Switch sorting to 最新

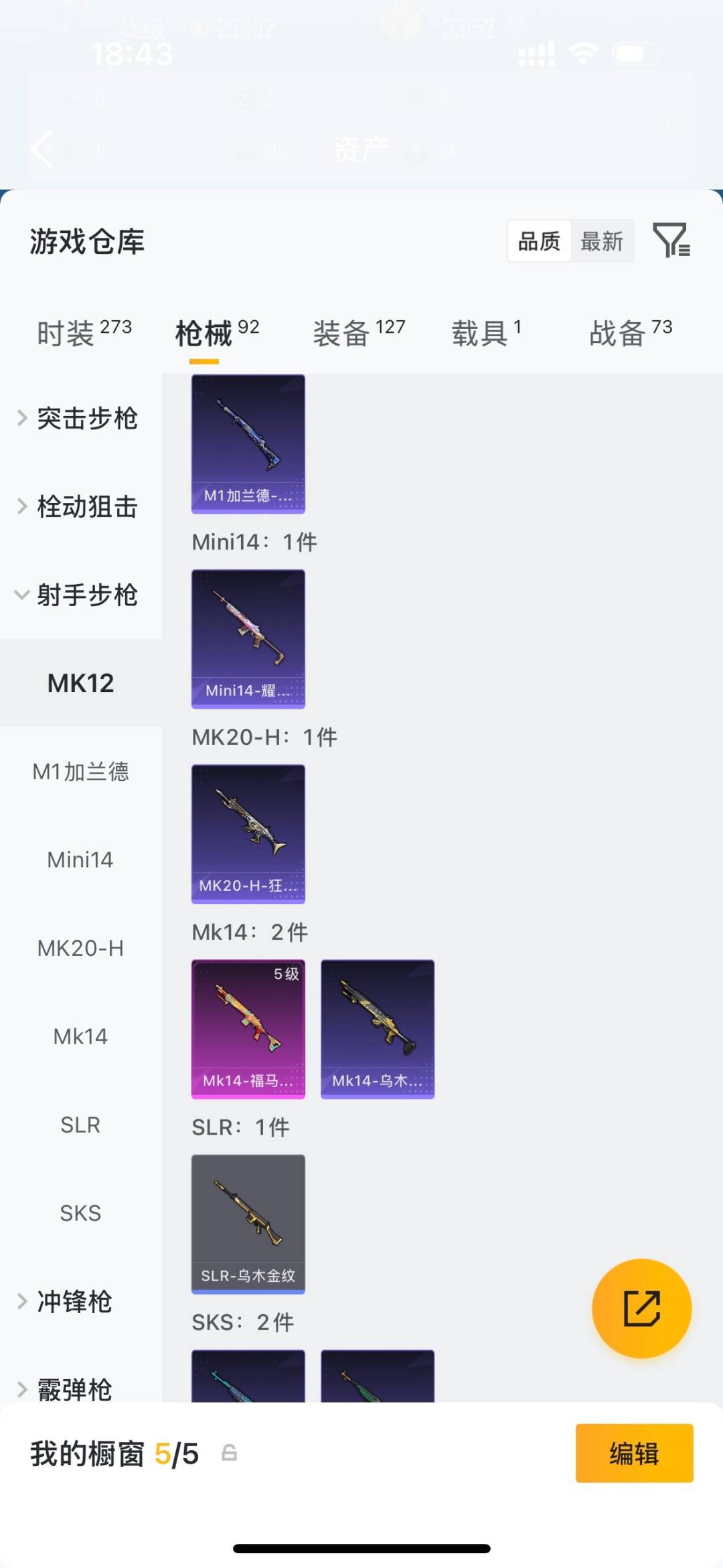click(602, 241)
